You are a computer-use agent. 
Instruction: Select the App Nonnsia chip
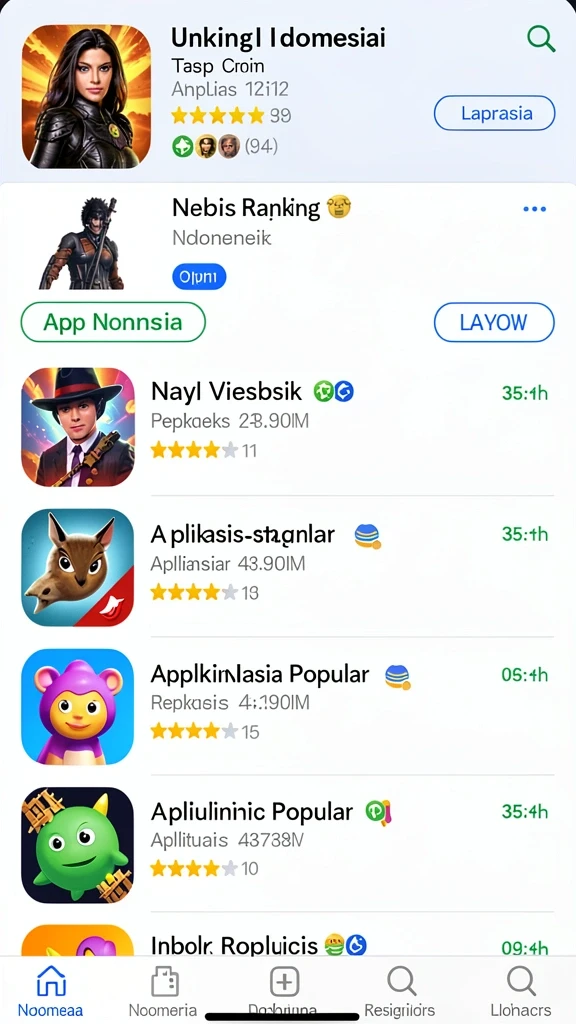tap(113, 323)
